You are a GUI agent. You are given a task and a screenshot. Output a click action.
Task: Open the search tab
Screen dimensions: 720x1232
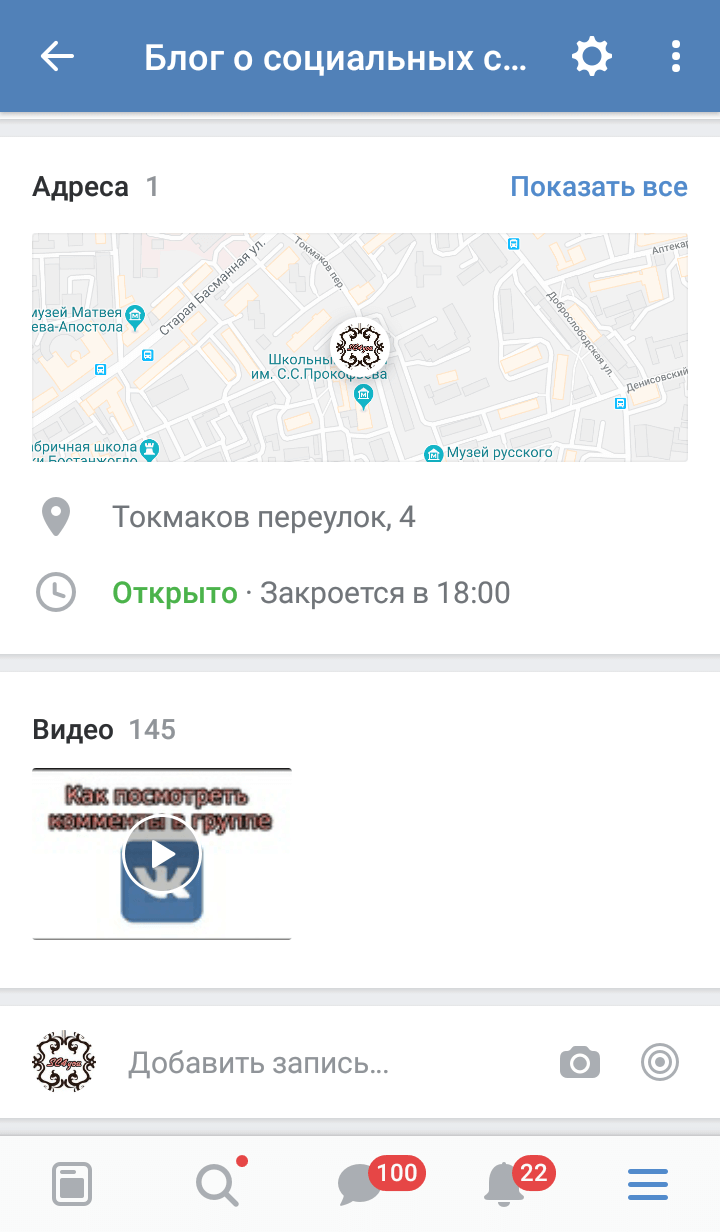tap(218, 1184)
